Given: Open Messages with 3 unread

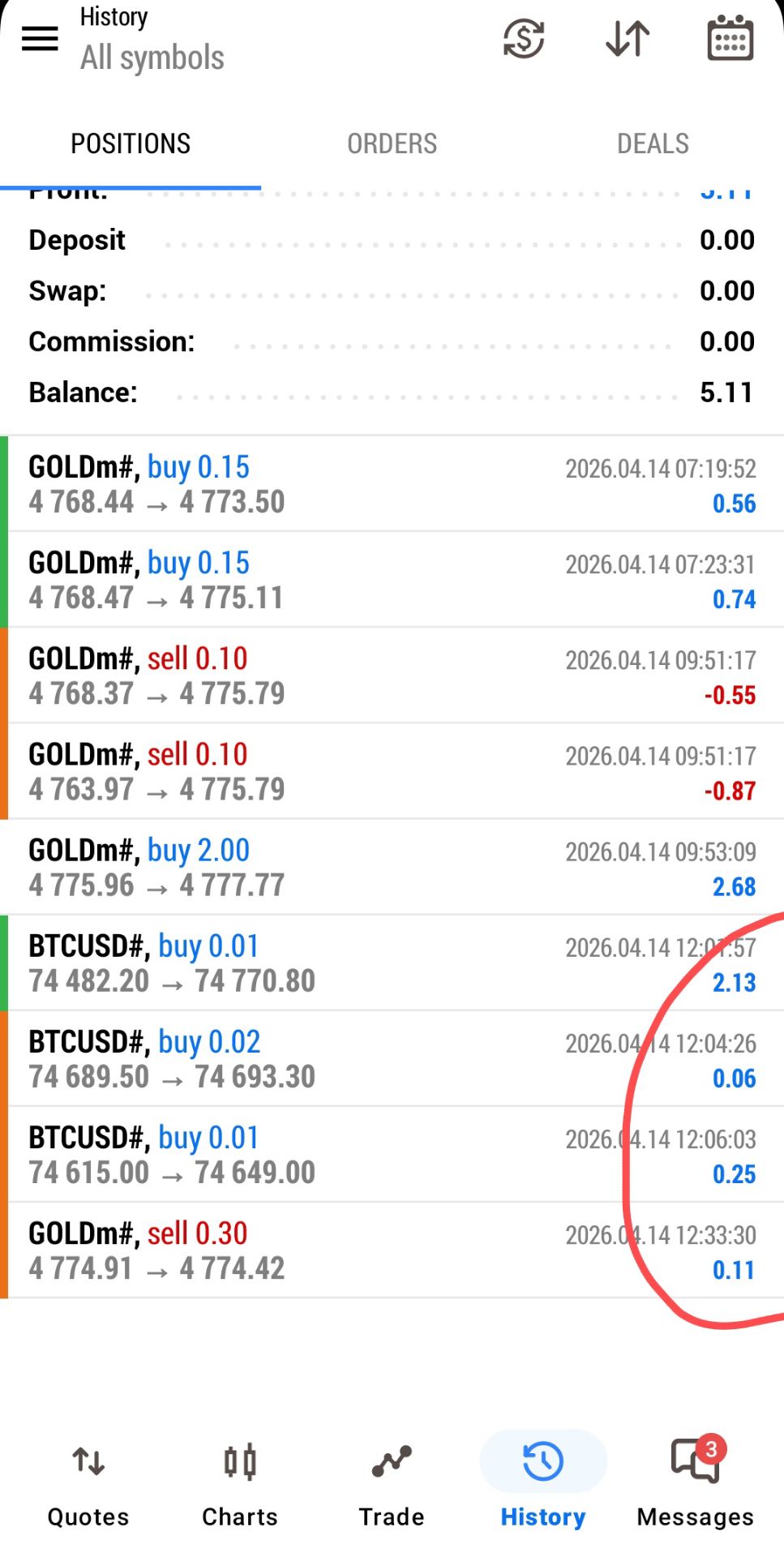Looking at the screenshot, I should (x=695, y=1486).
